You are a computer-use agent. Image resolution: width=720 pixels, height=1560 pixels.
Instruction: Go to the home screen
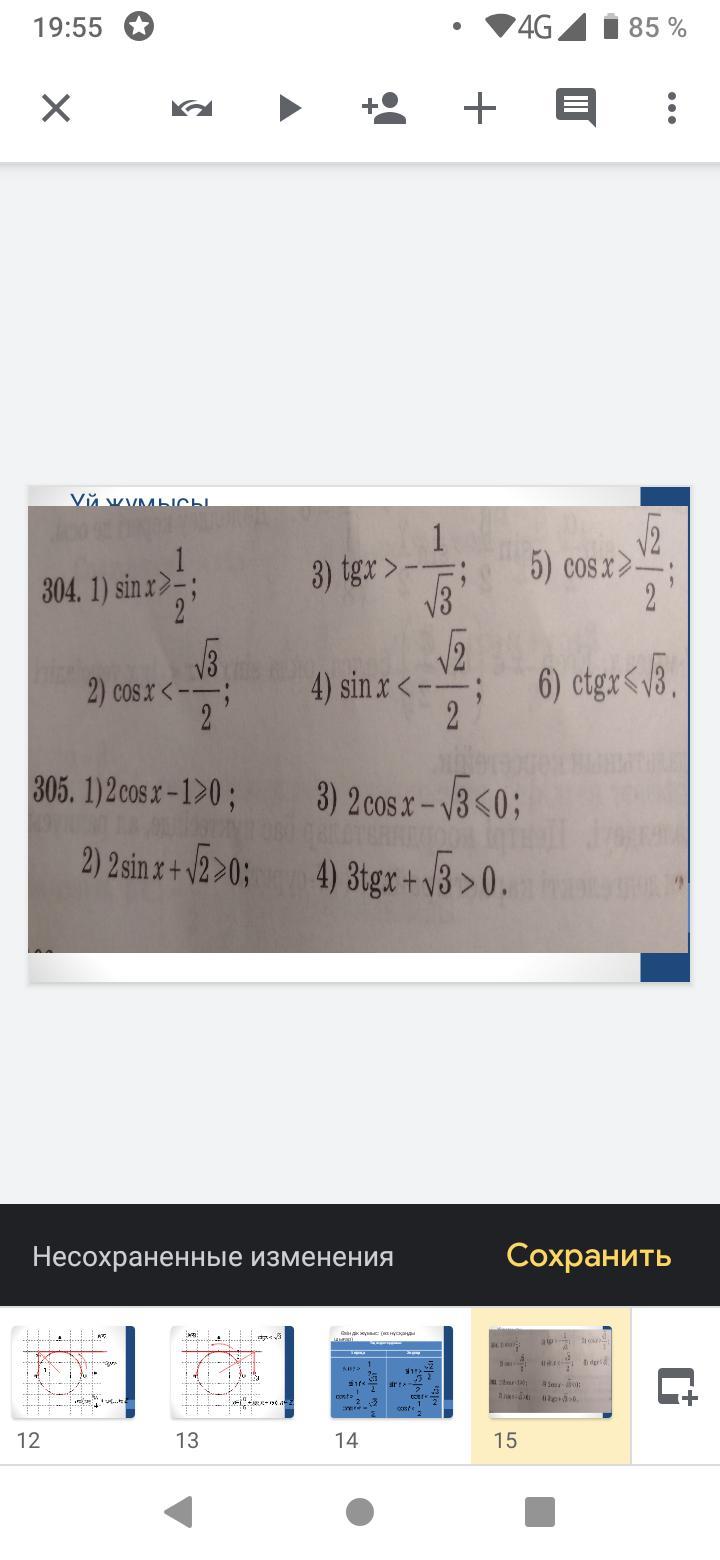359,1511
